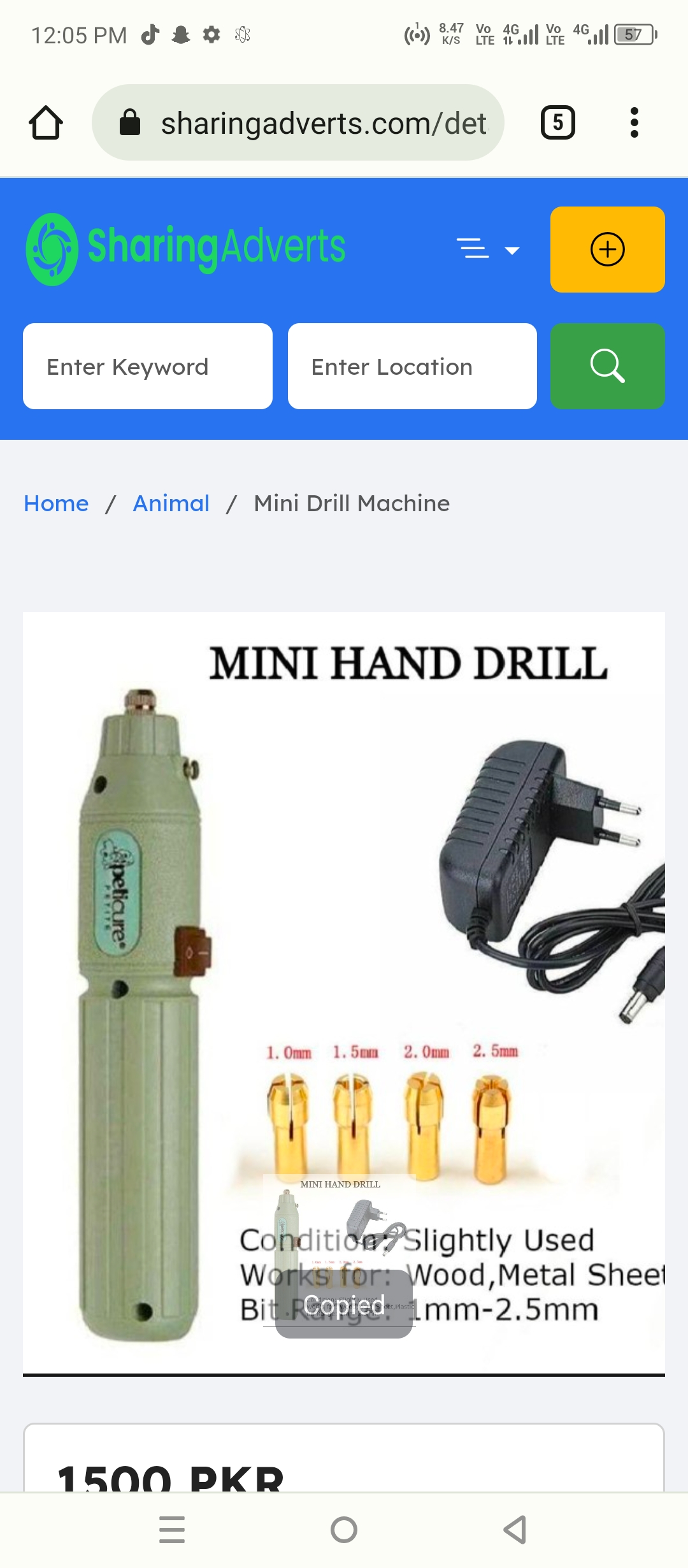Tap the green search button
Screen dimensions: 688x1568
[607, 367]
